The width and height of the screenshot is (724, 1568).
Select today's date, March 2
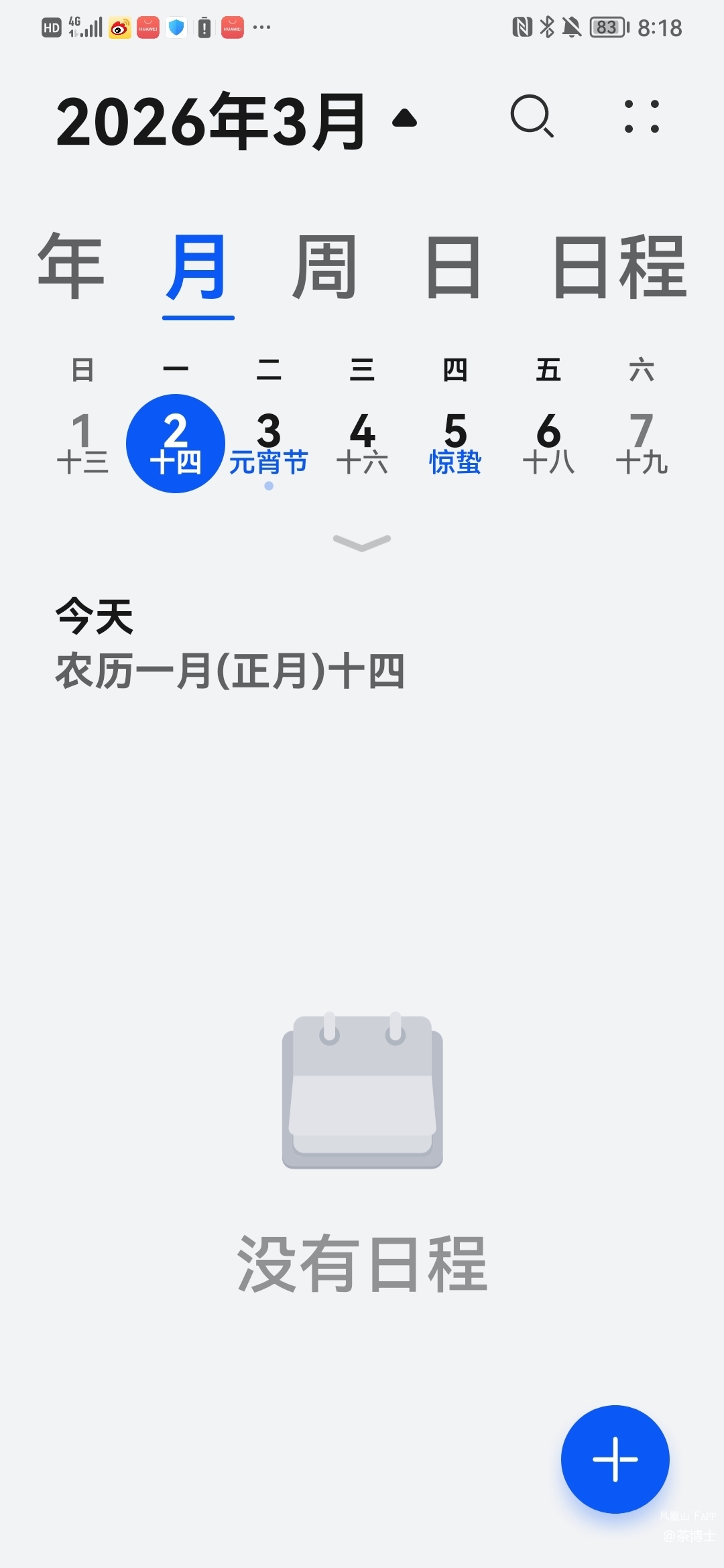pos(176,444)
